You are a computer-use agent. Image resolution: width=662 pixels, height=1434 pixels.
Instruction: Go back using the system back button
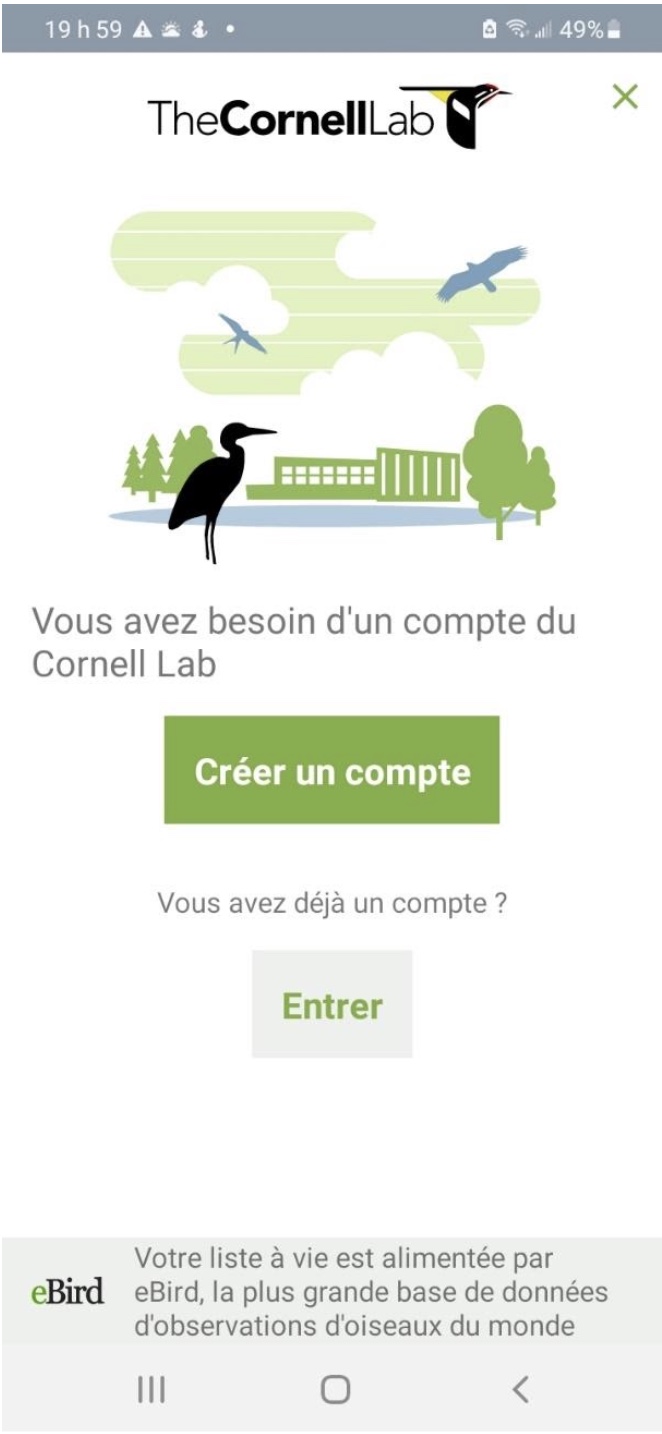519,1389
